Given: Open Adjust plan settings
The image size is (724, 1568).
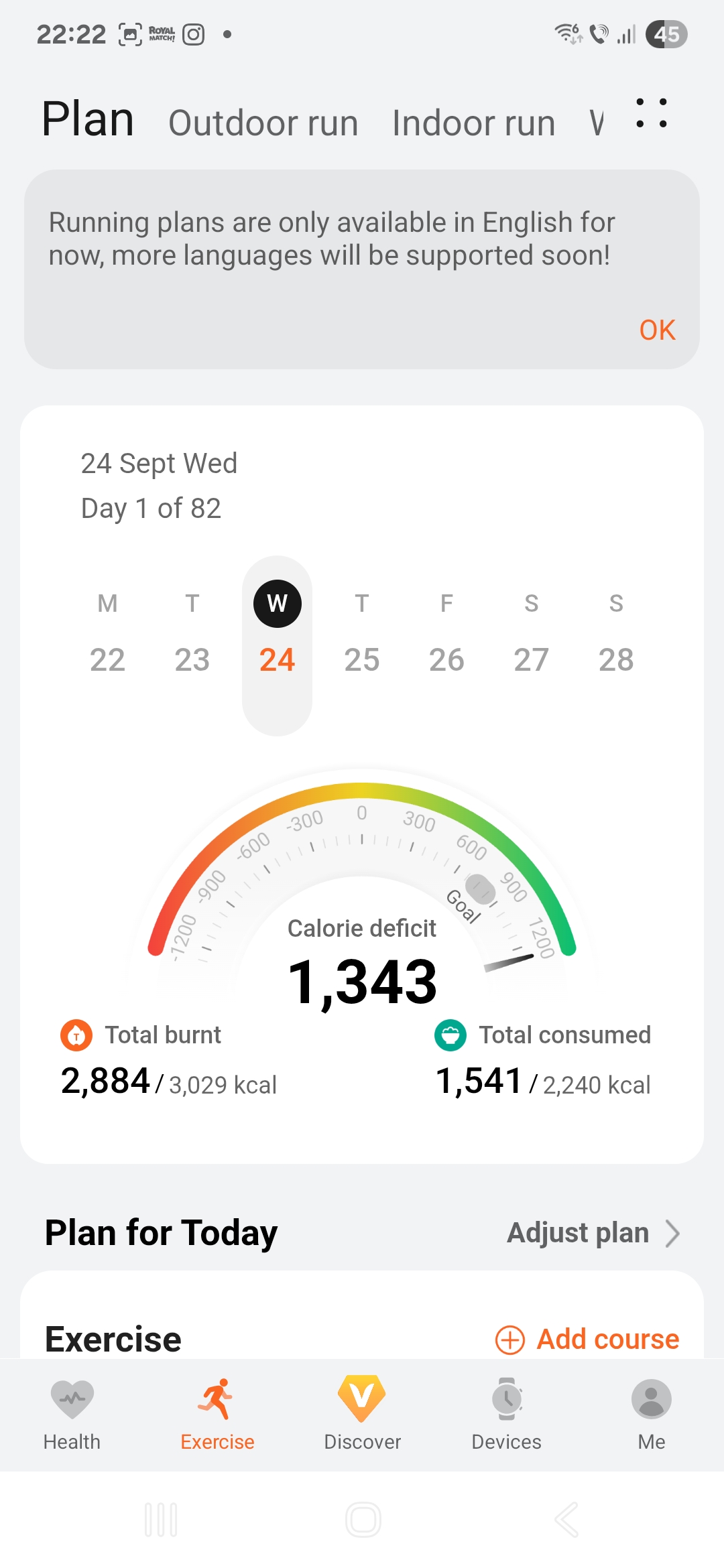Looking at the screenshot, I should (593, 1233).
